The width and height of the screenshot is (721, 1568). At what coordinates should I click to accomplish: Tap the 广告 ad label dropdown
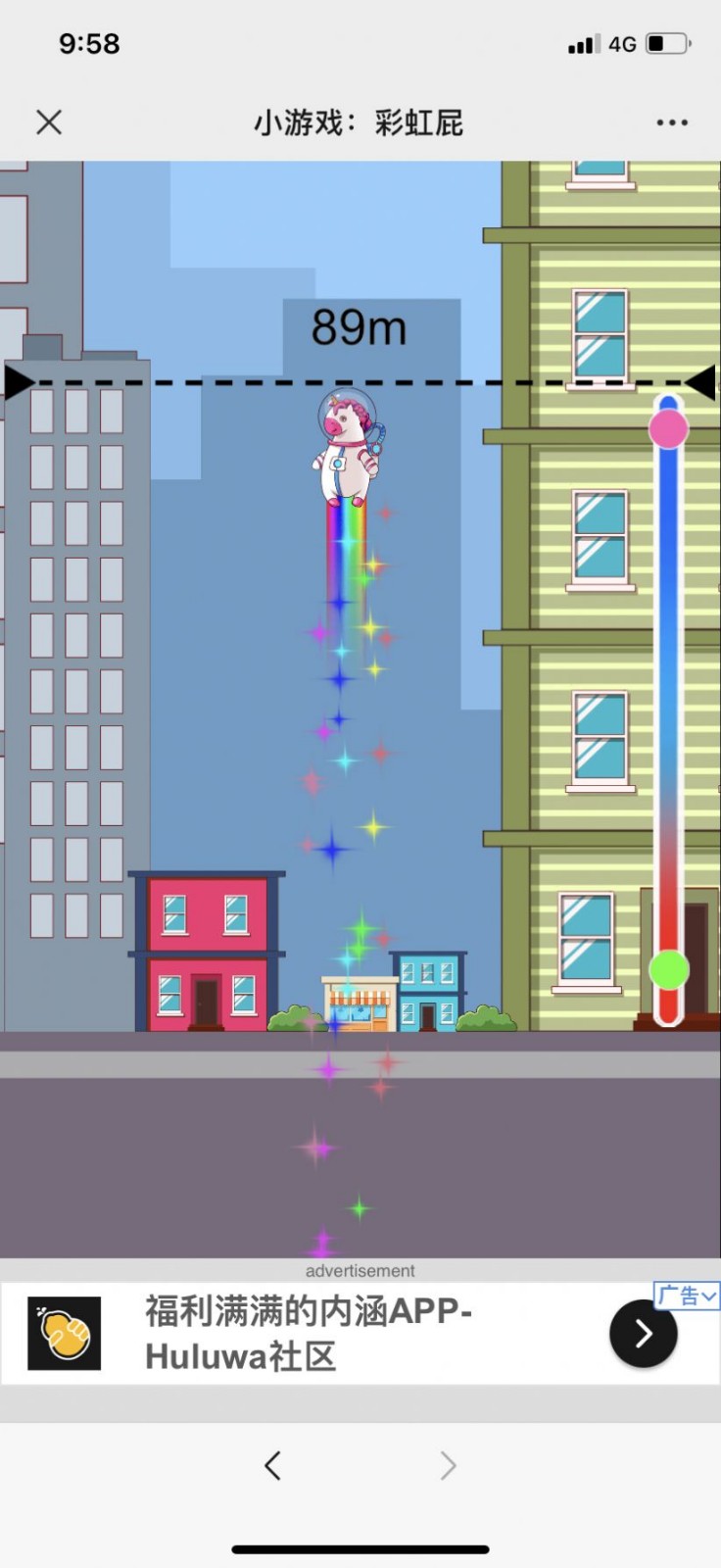pyautogui.click(x=687, y=1296)
